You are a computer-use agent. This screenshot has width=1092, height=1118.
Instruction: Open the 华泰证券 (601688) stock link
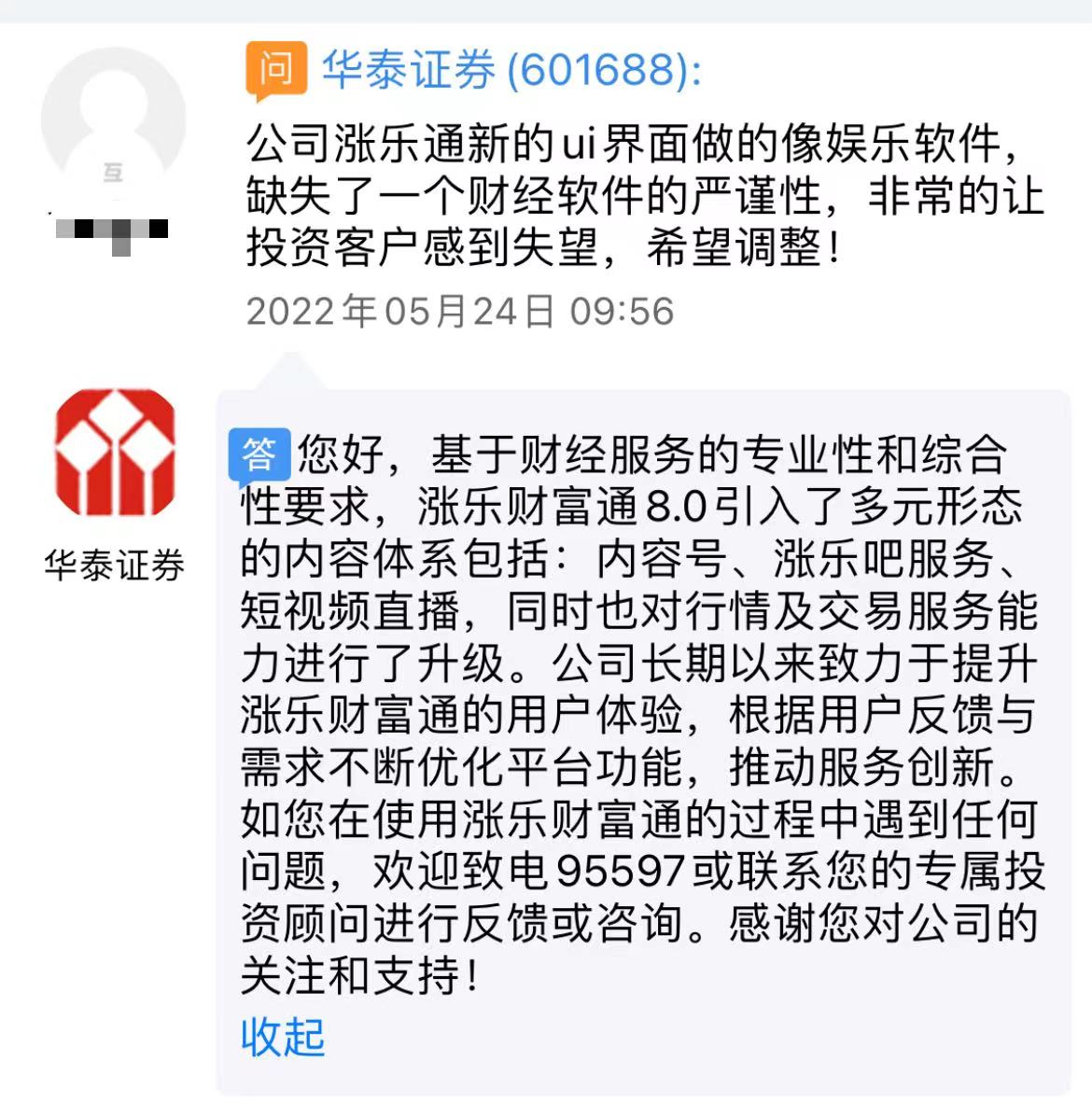tap(511, 70)
